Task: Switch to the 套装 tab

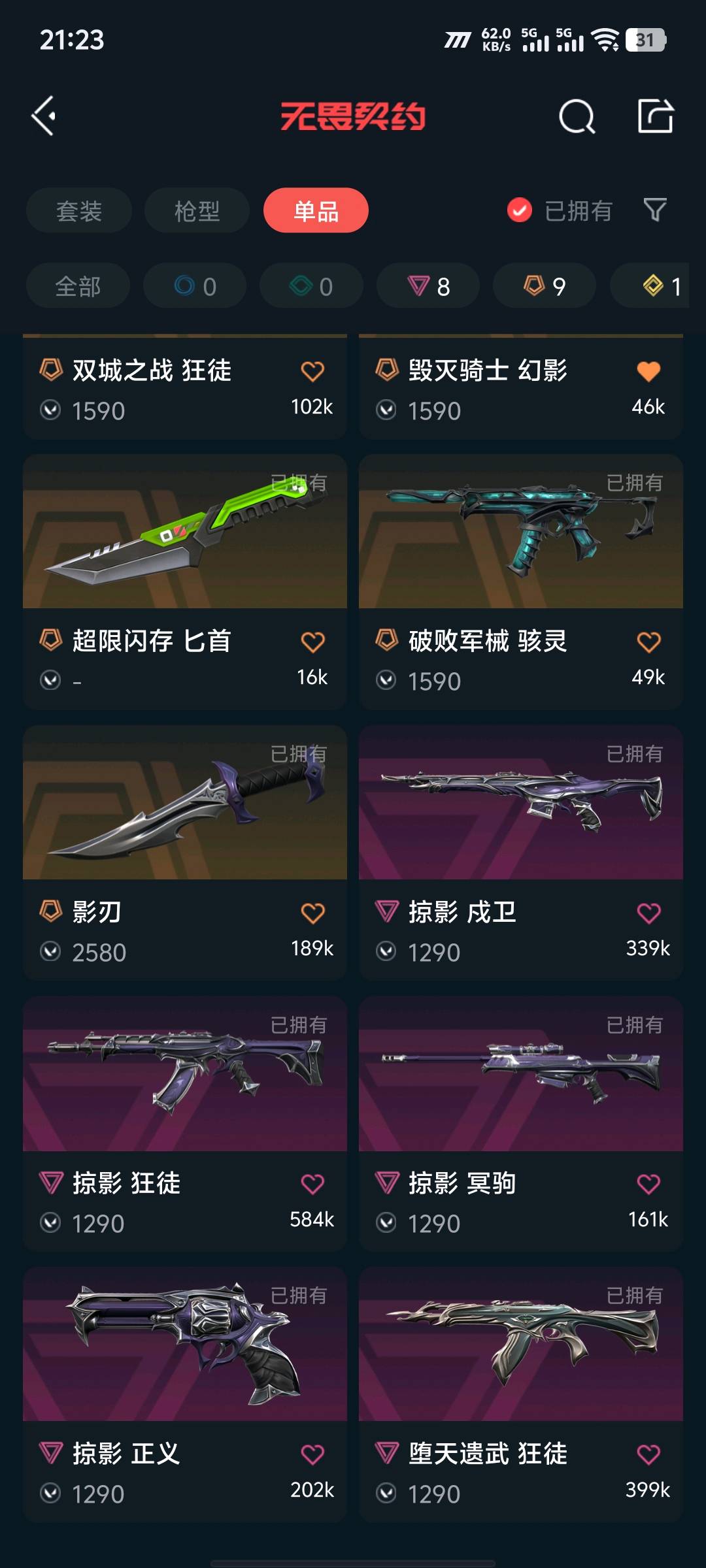Action: point(79,210)
